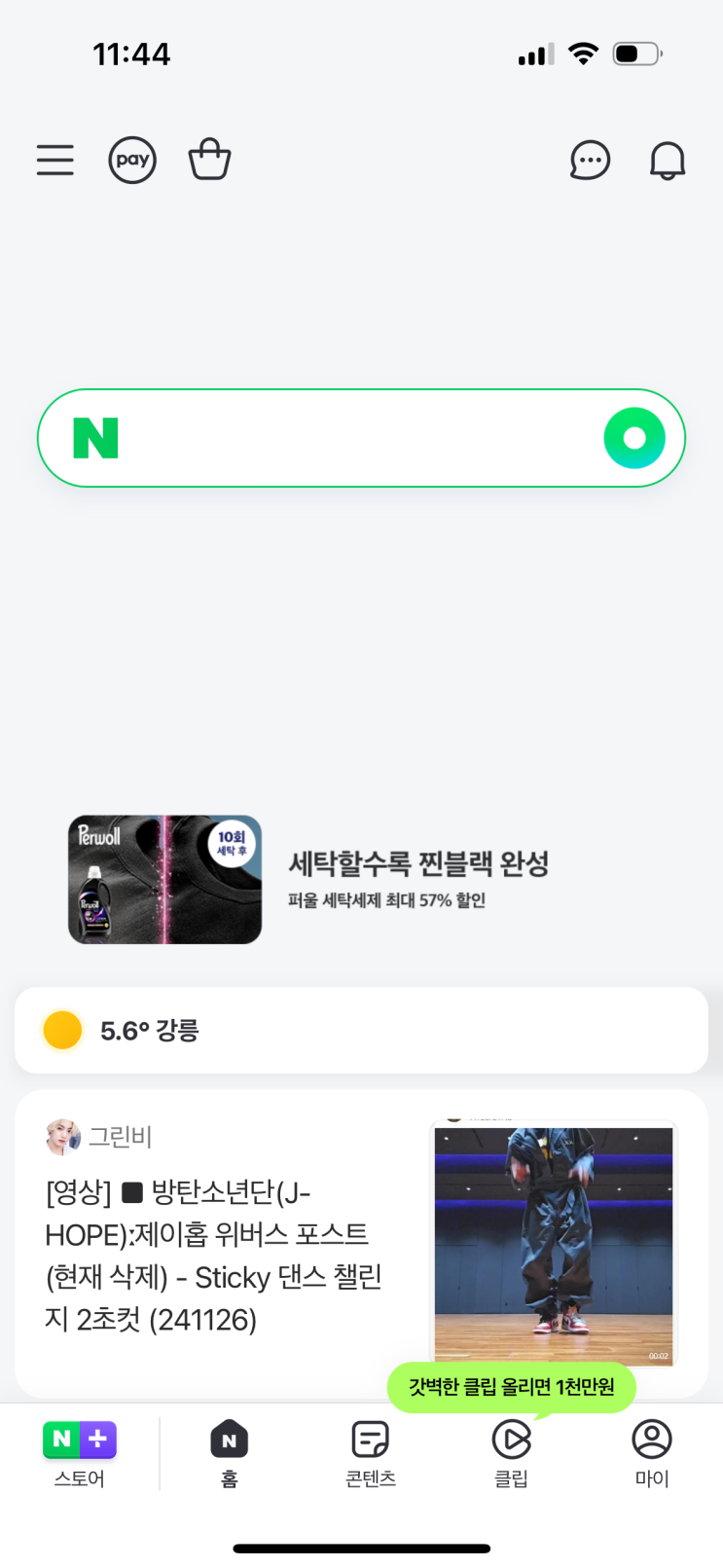Open the Perwoll detergent ad banner

point(311,880)
